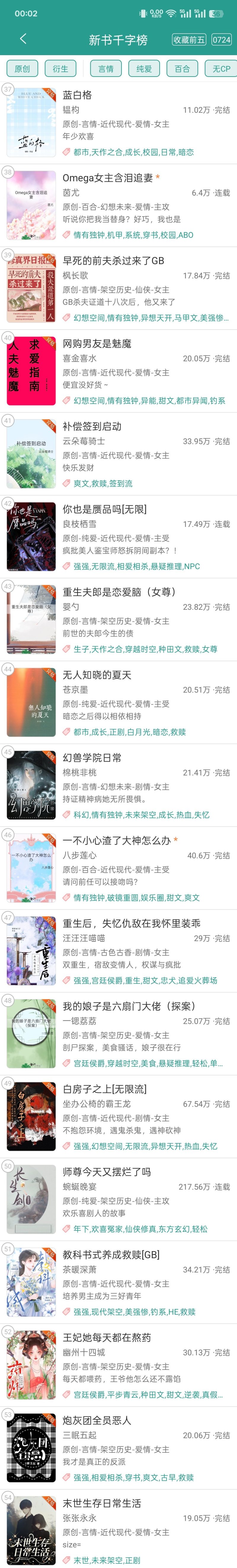View 师尊今天又摆烂了吗
The height and width of the screenshot is (1568, 237).
coord(106,1171)
